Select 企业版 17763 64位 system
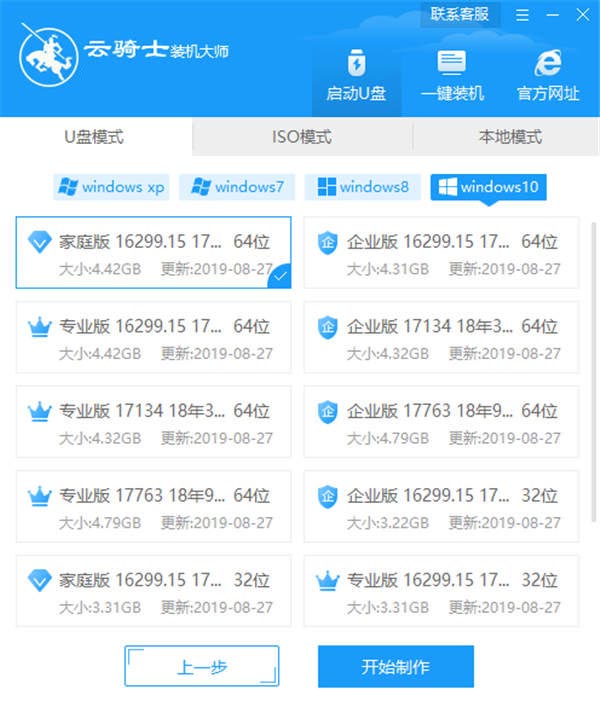The width and height of the screenshot is (600, 718). [441, 422]
